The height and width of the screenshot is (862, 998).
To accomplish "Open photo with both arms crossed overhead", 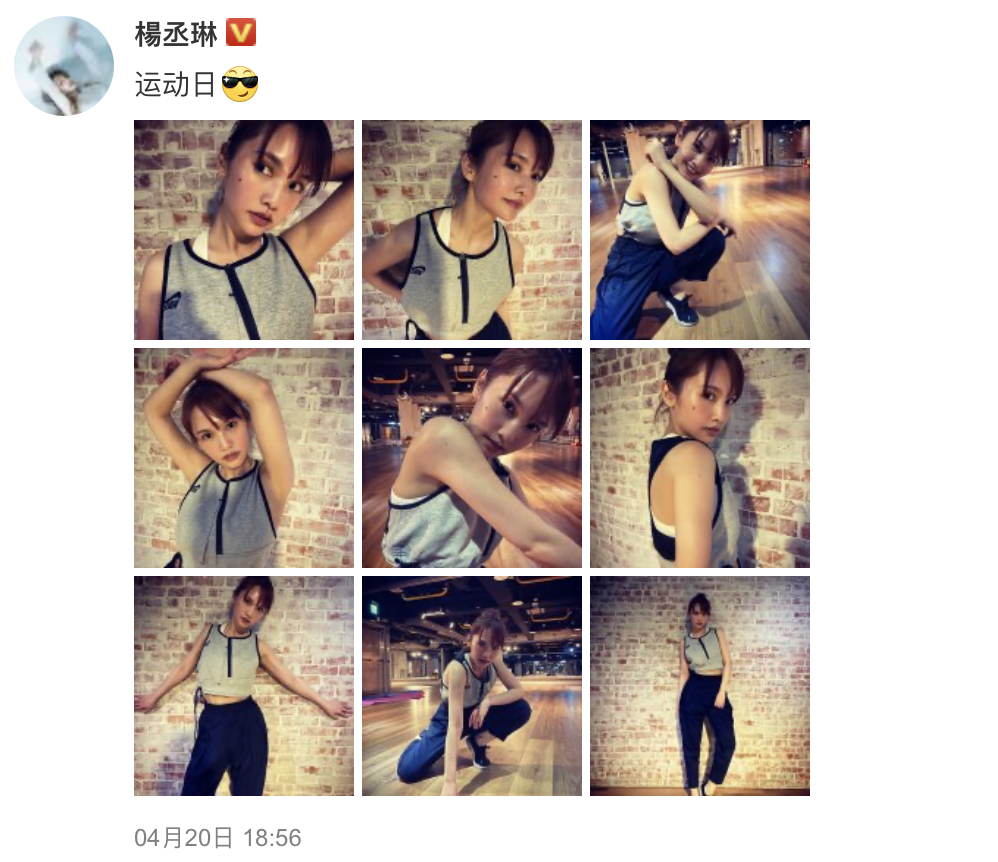I will click(x=244, y=458).
